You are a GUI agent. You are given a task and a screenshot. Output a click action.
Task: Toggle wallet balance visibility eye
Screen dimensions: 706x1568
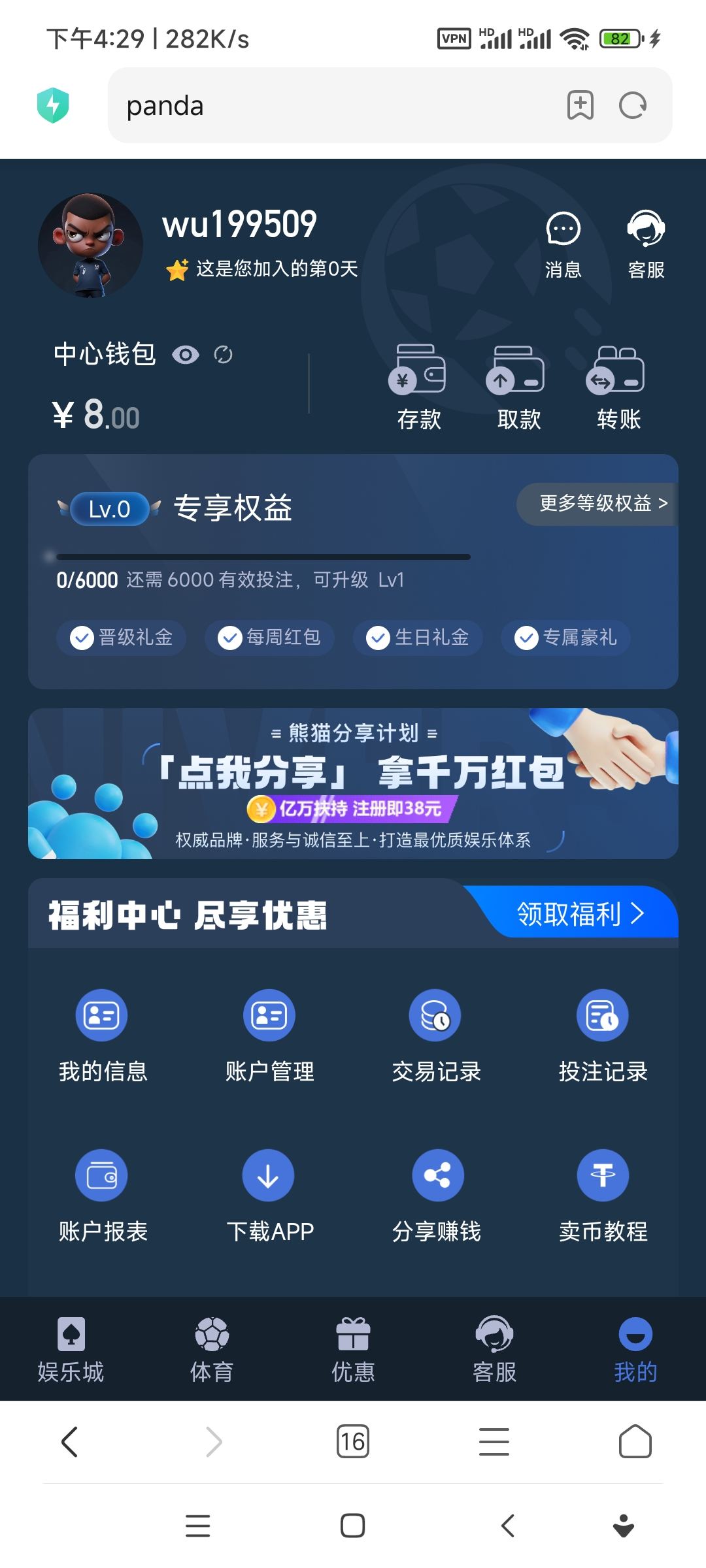click(185, 355)
